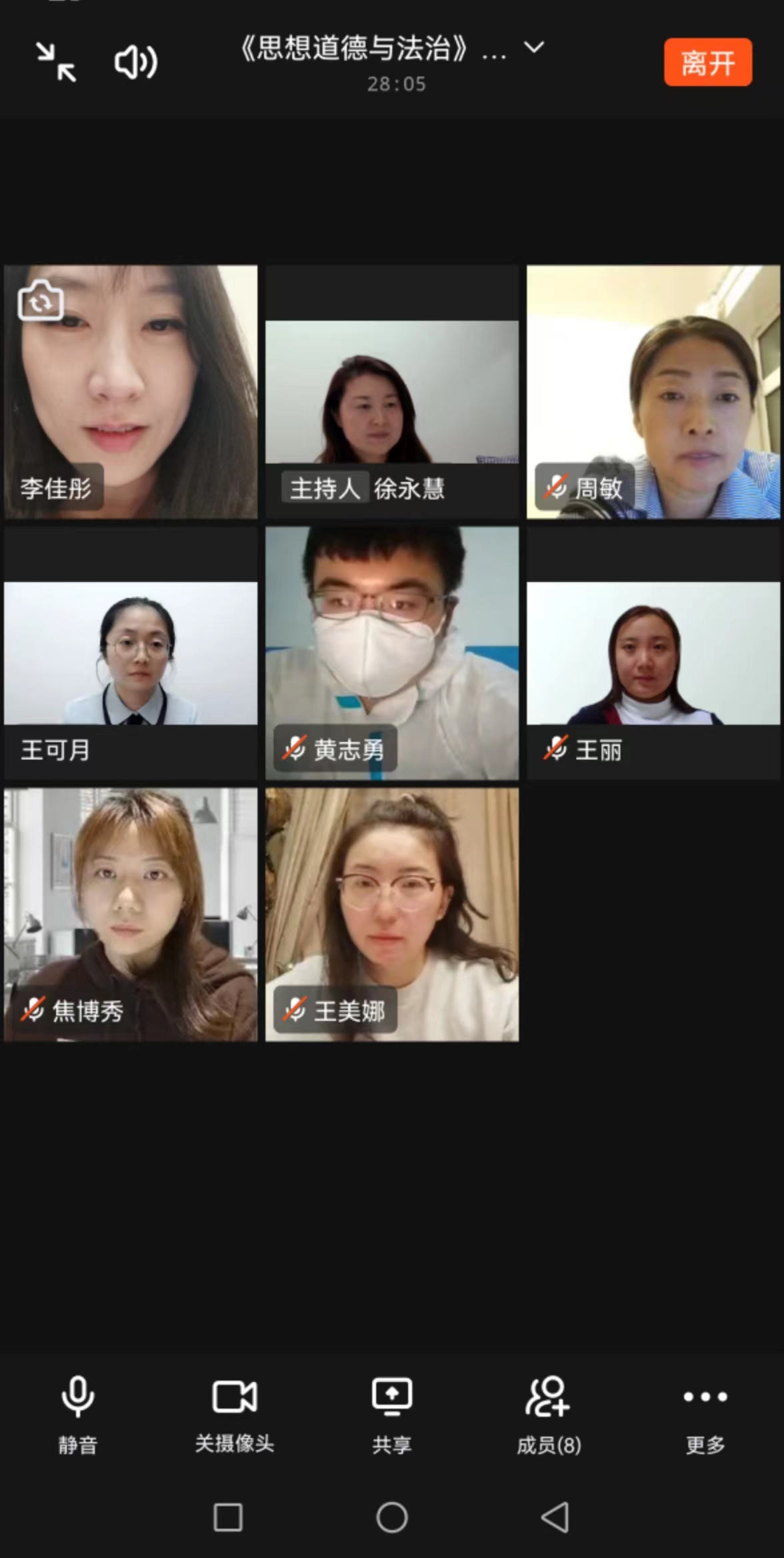Select 焦博秀's video tile
The height and width of the screenshot is (1558, 784).
click(131, 915)
